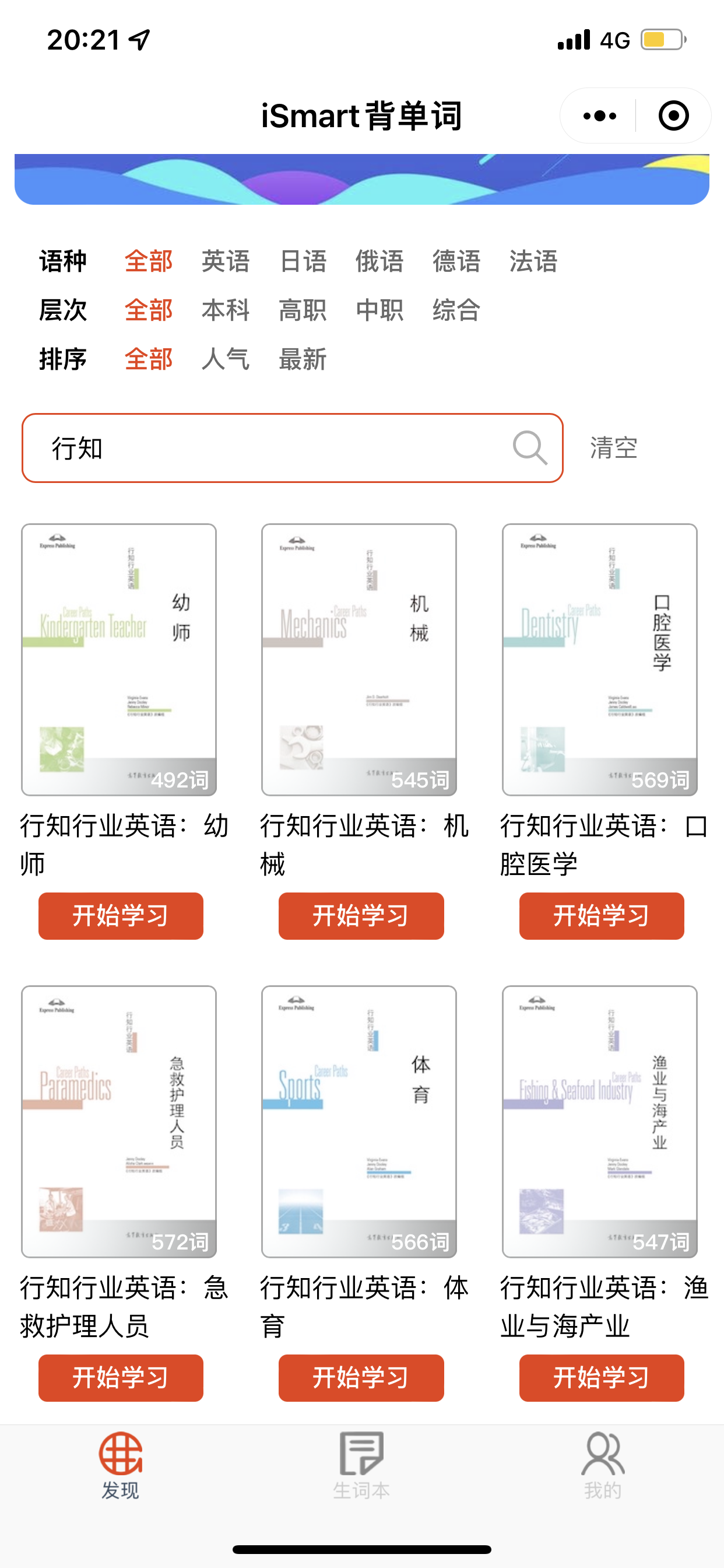Open the 幼师 book cover
724x1568 pixels.
(120, 659)
